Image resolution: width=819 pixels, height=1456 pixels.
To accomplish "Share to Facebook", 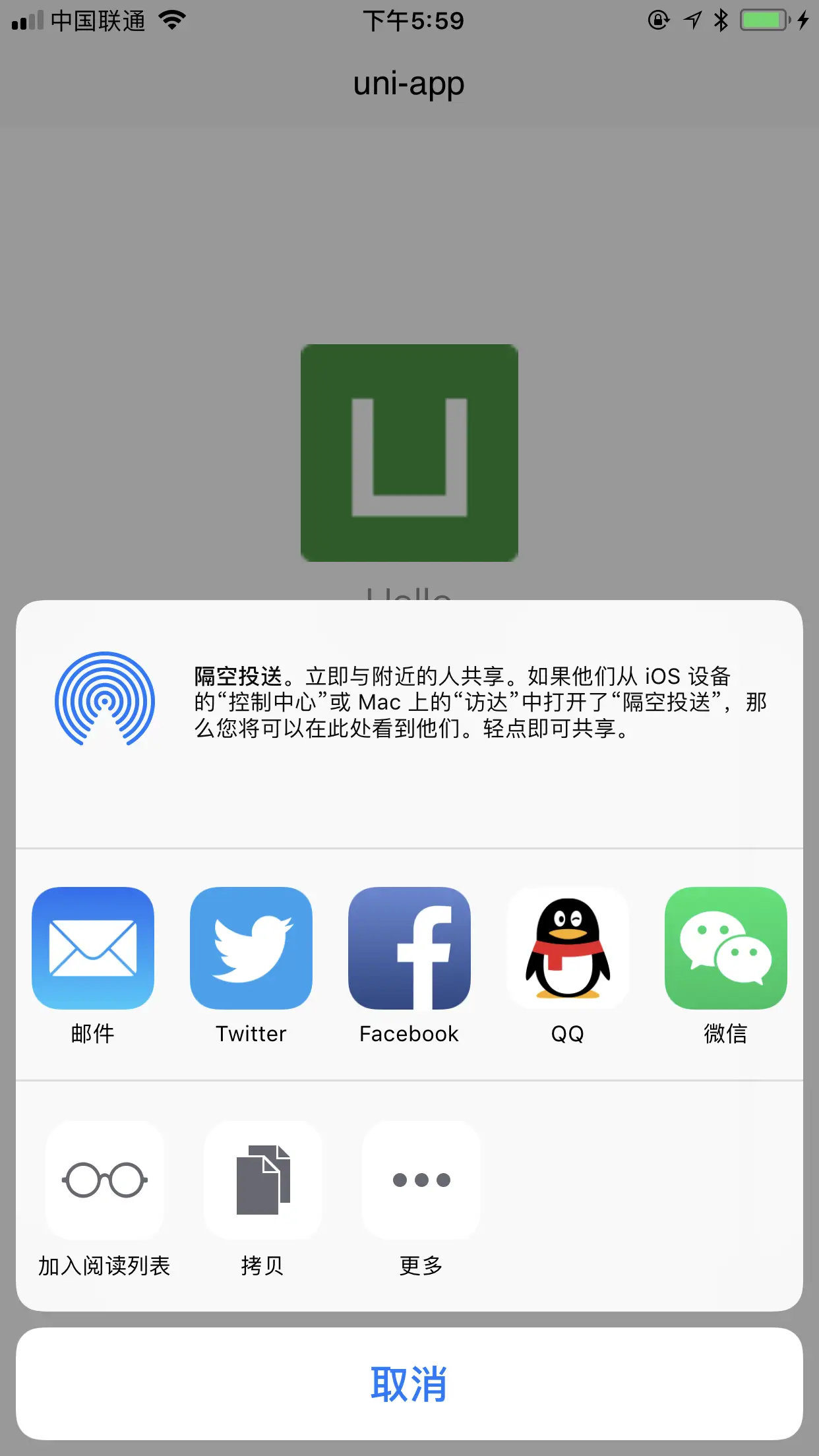I will (x=409, y=948).
